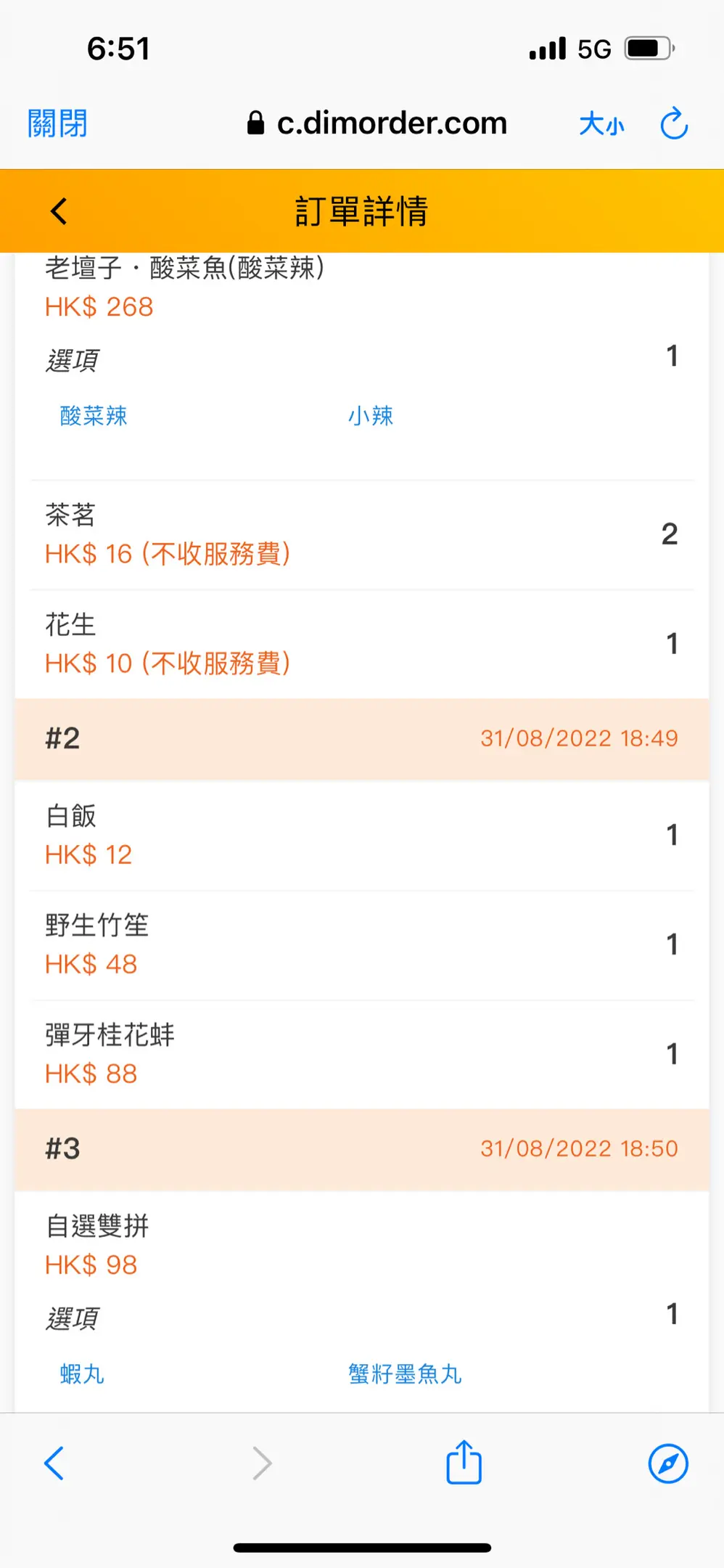
Task: Open the page in Safari
Action: [668, 1463]
